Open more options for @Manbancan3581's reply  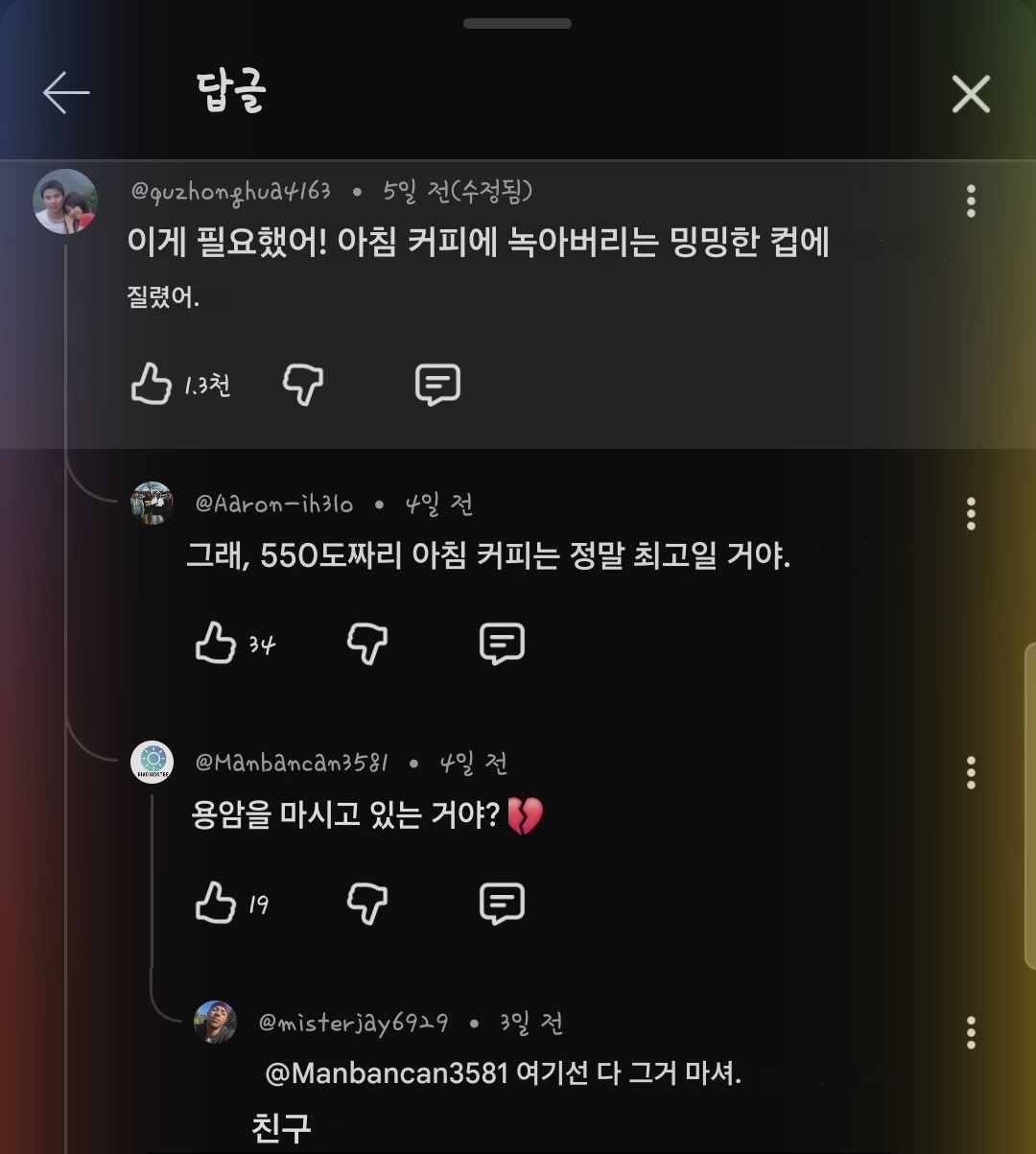click(x=971, y=772)
